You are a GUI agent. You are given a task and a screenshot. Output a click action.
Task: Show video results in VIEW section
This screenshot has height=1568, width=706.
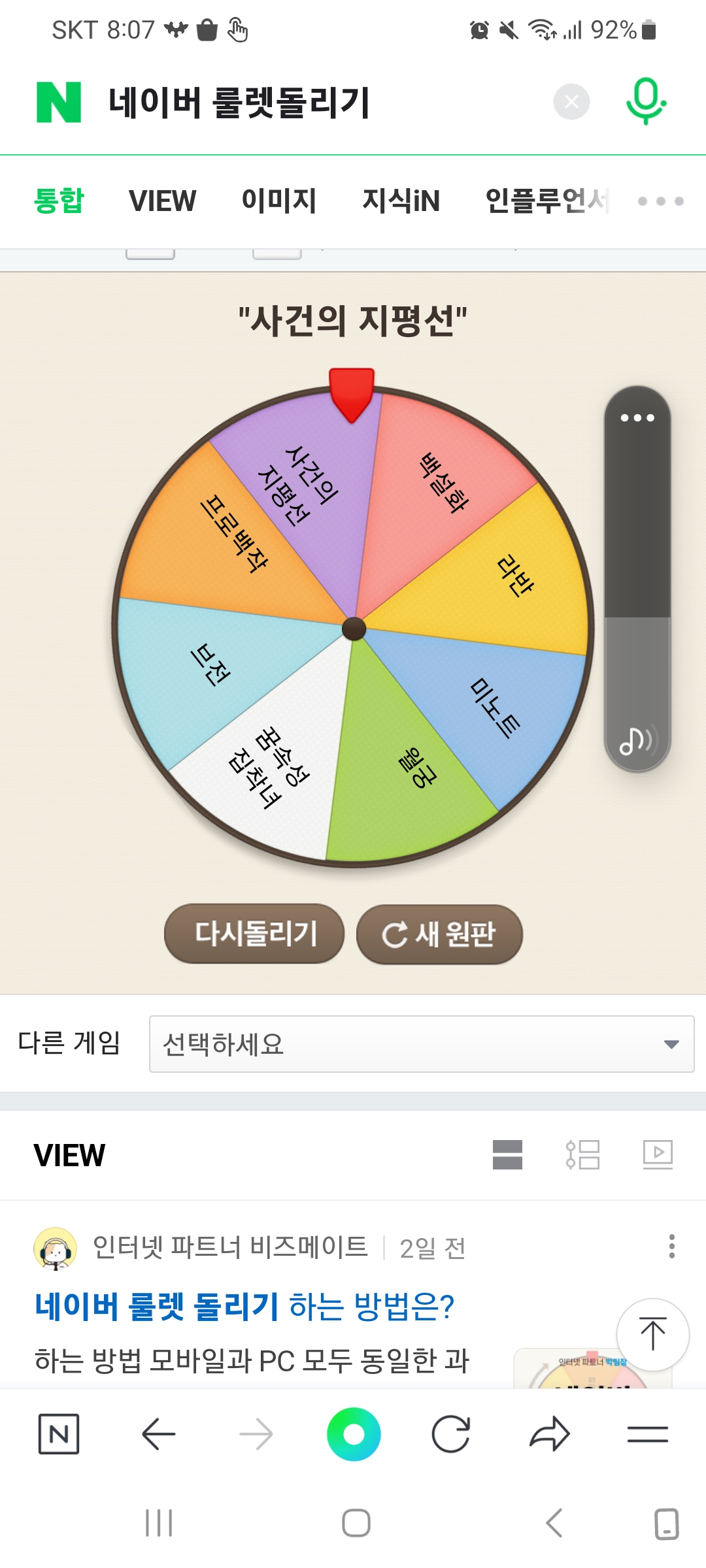click(658, 1154)
